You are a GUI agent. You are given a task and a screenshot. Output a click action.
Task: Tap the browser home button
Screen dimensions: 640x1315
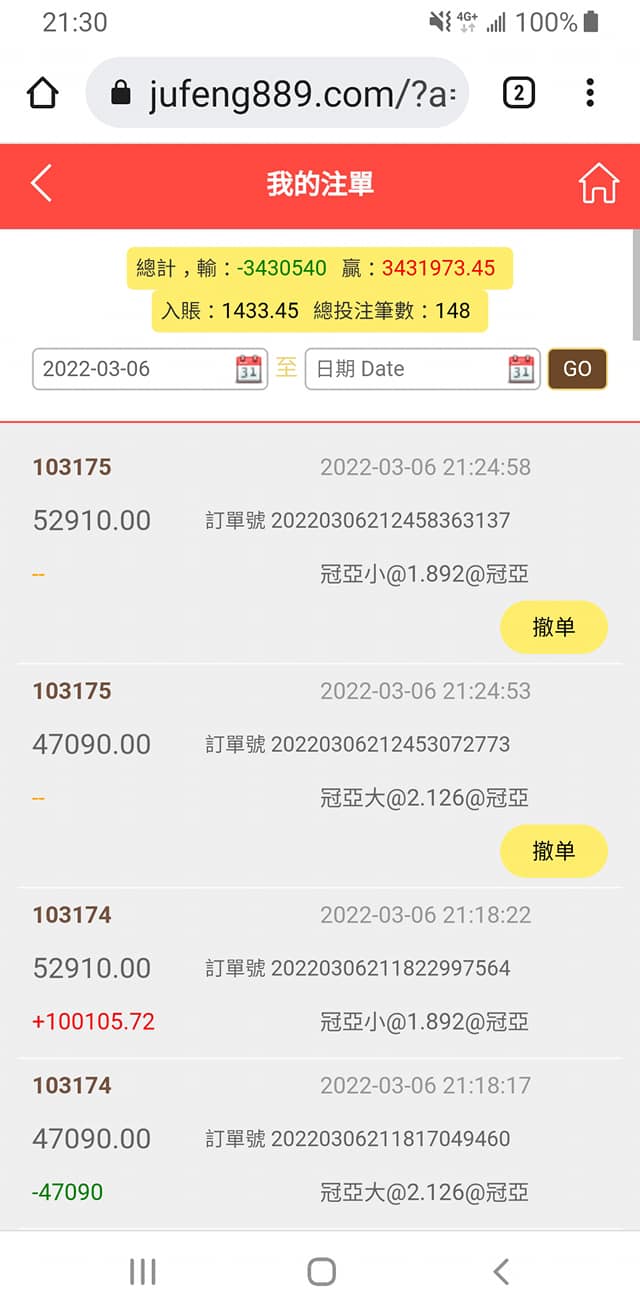42,94
